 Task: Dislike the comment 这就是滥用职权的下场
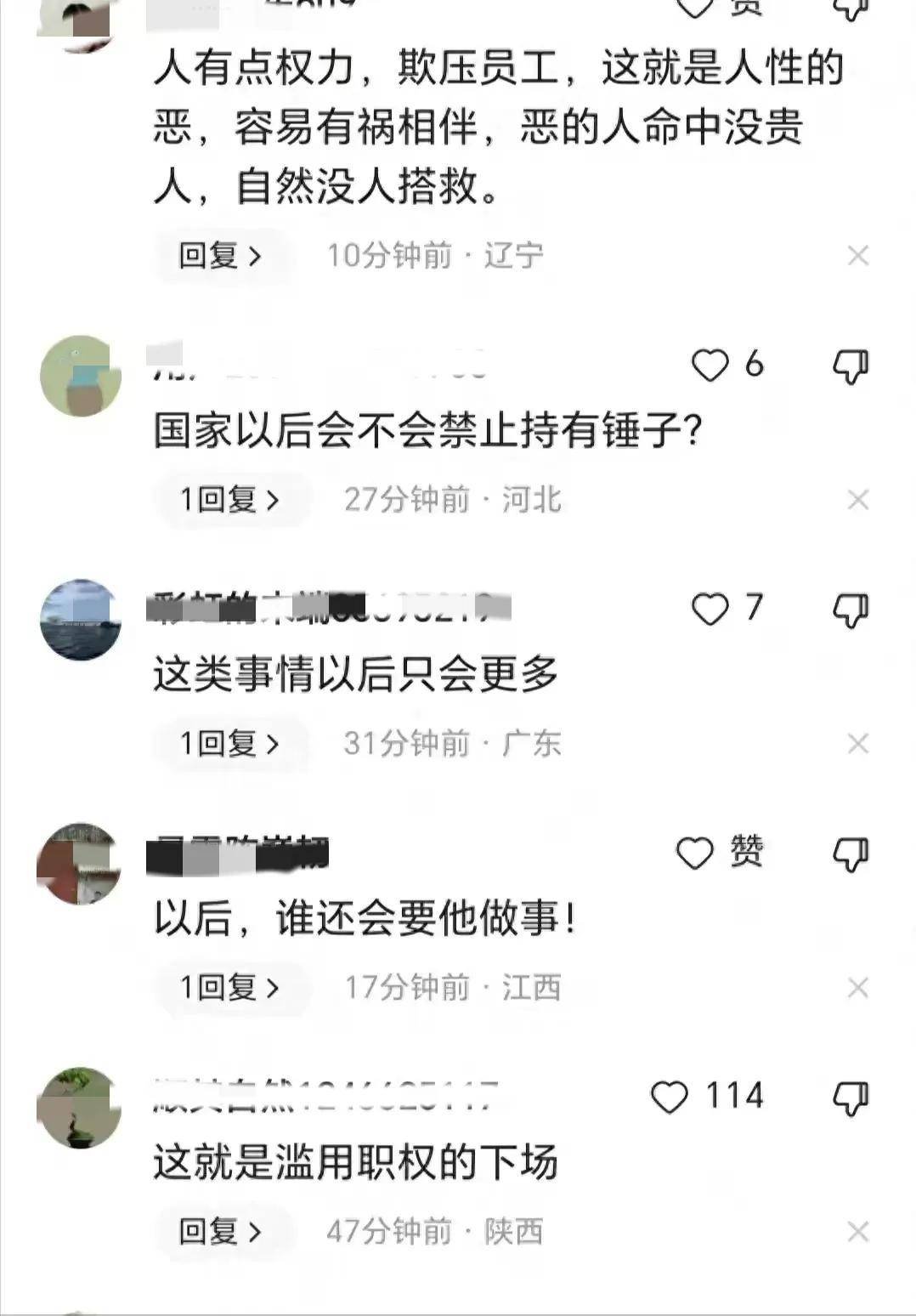[x=850, y=1098]
